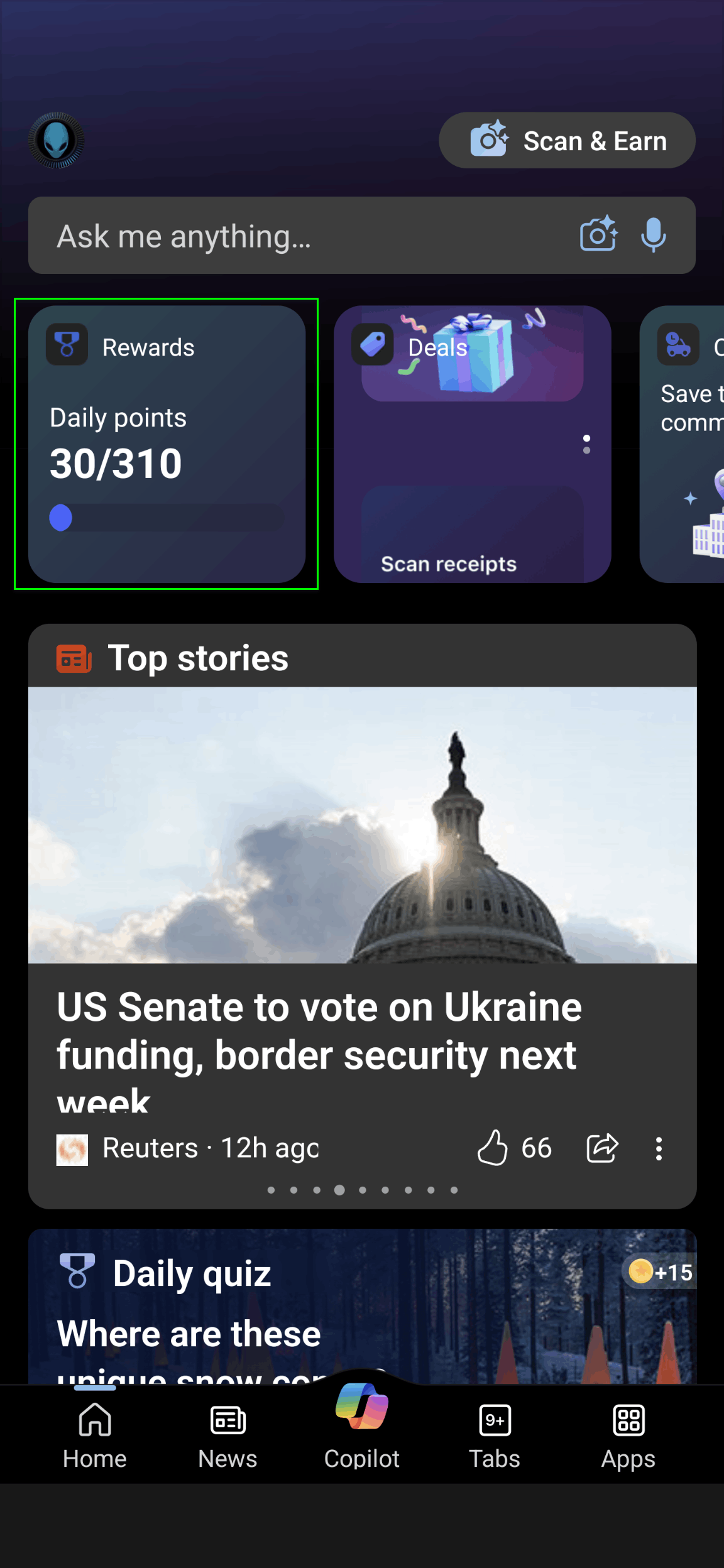Like the Reuters story
This screenshot has height=1568, width=724.
coord(492,1148)
